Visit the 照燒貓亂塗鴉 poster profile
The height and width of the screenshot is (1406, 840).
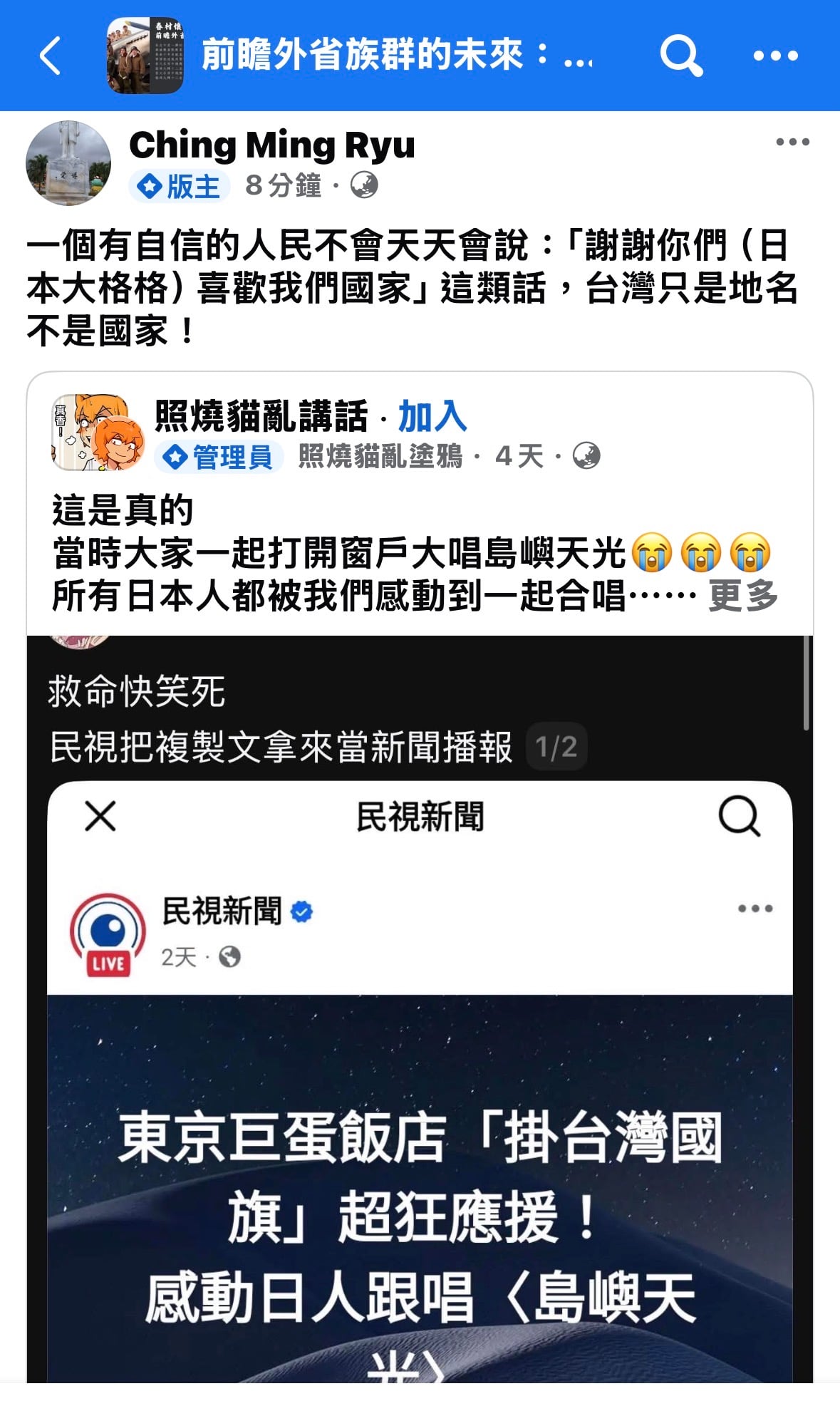tap(380, 456)
